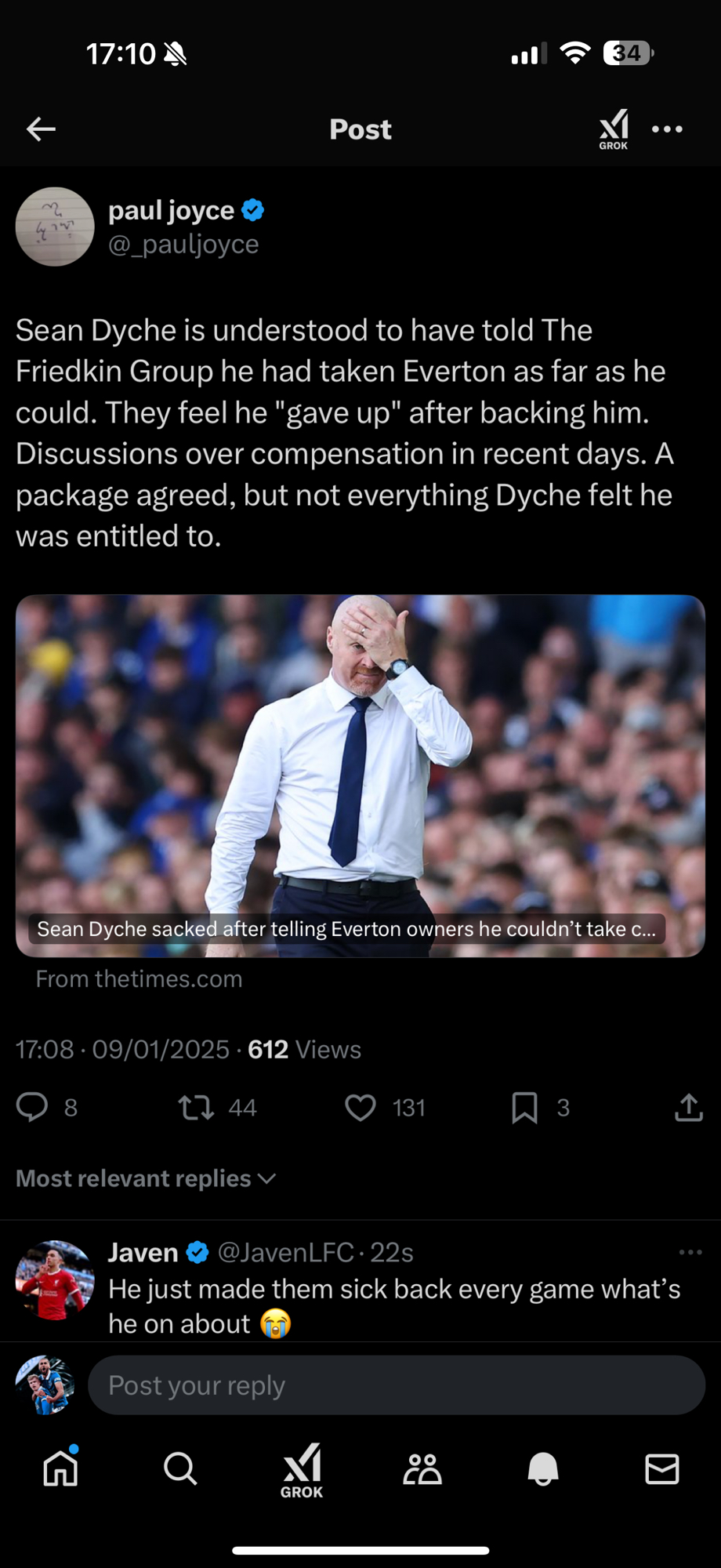Open the post overflow menu
Image resolution: width=721 pixels, height=1568 pixels.
point(667,129)
